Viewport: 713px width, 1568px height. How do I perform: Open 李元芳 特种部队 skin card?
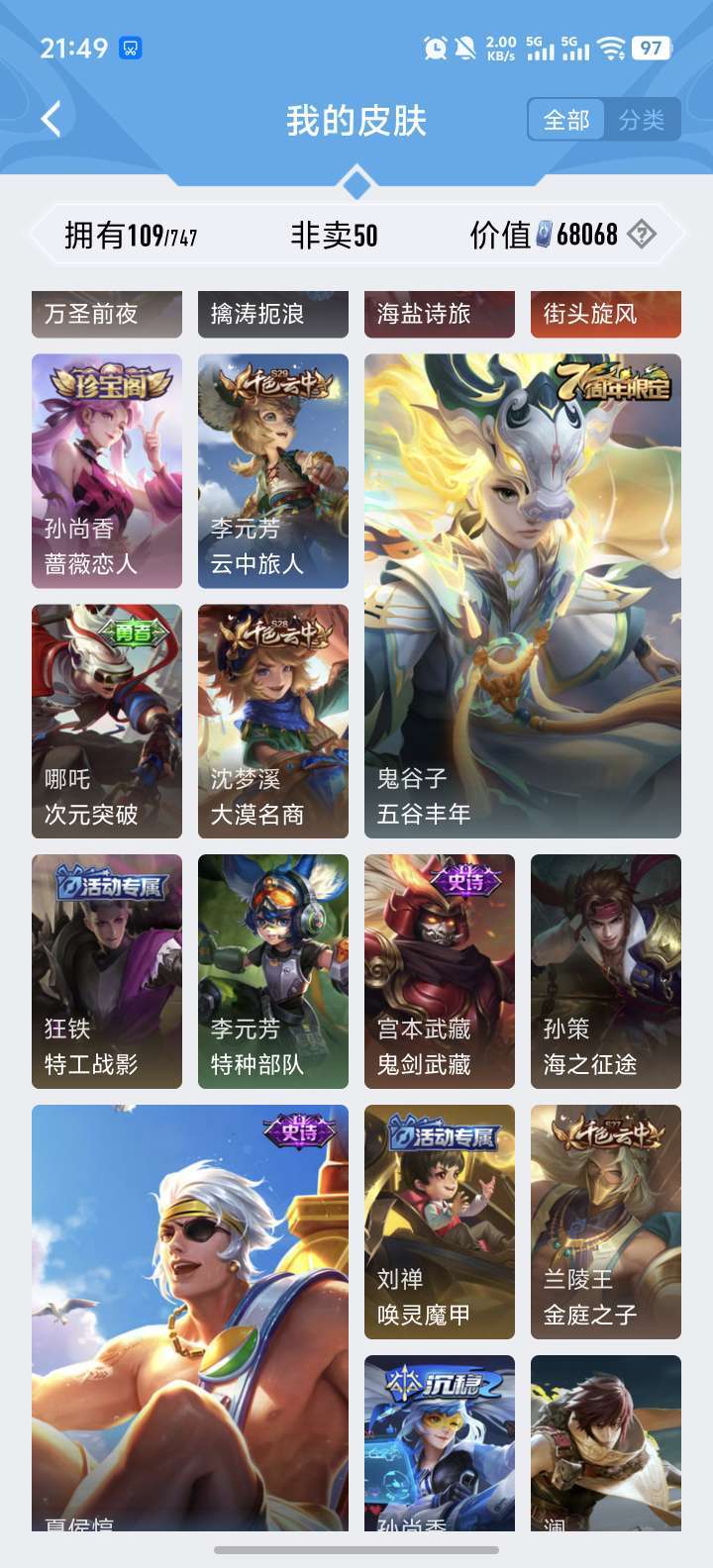(273, 971)
